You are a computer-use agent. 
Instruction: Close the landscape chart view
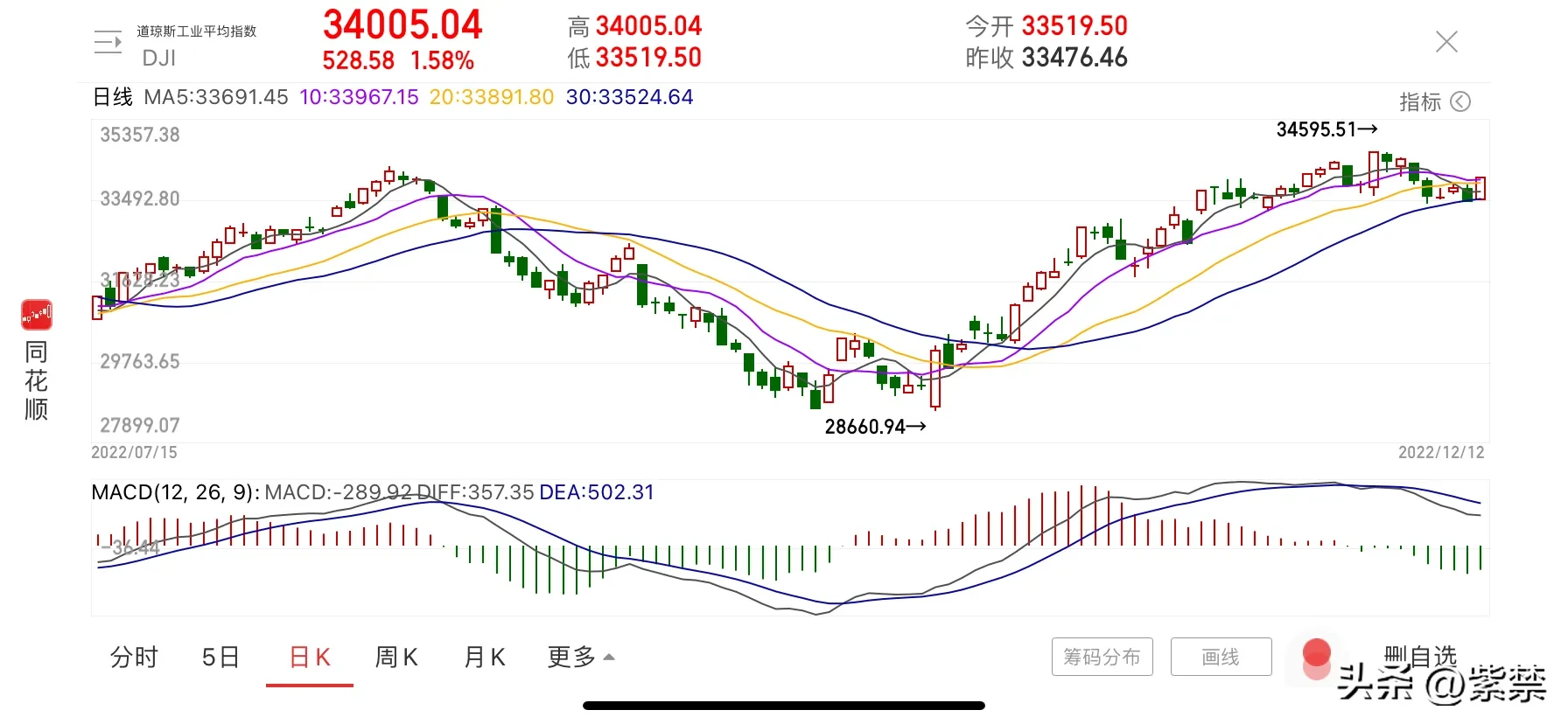(x=1446, y=42)
